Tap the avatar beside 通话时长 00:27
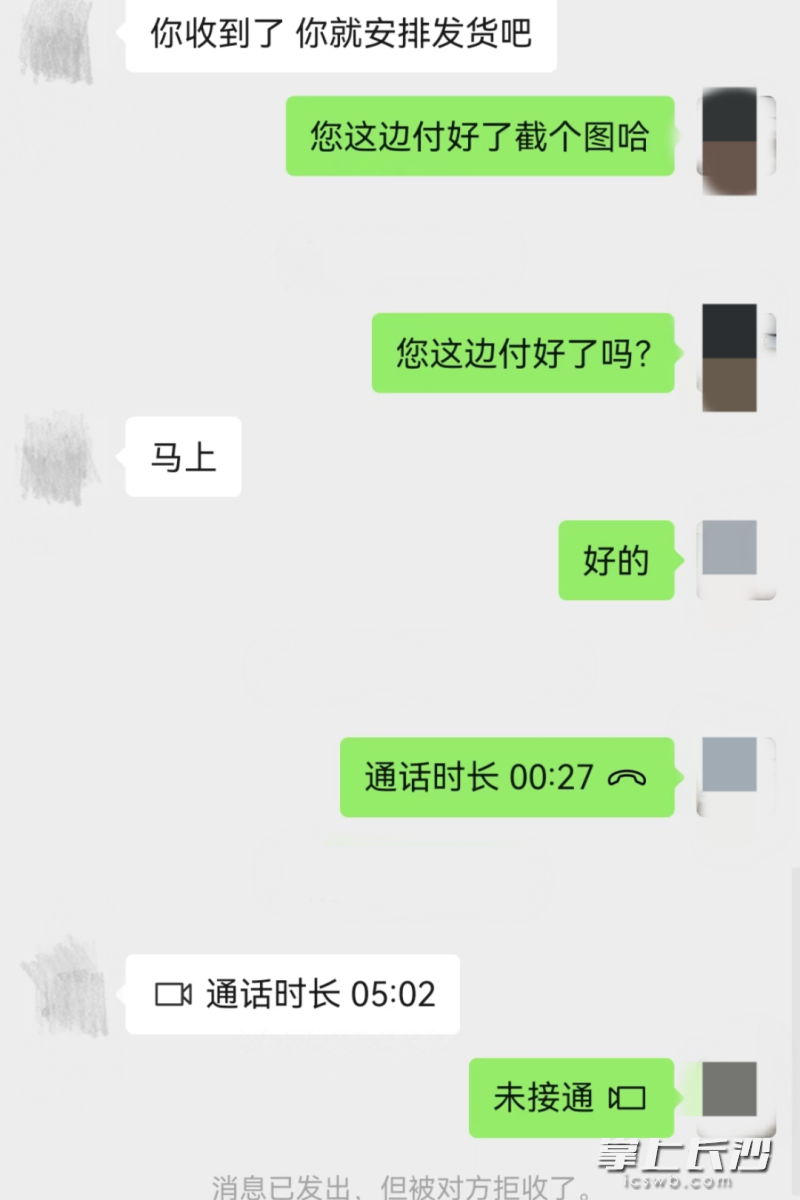The width and height of the screenshot is (800, 1200). pyautogui.click(x=735, y=778)
